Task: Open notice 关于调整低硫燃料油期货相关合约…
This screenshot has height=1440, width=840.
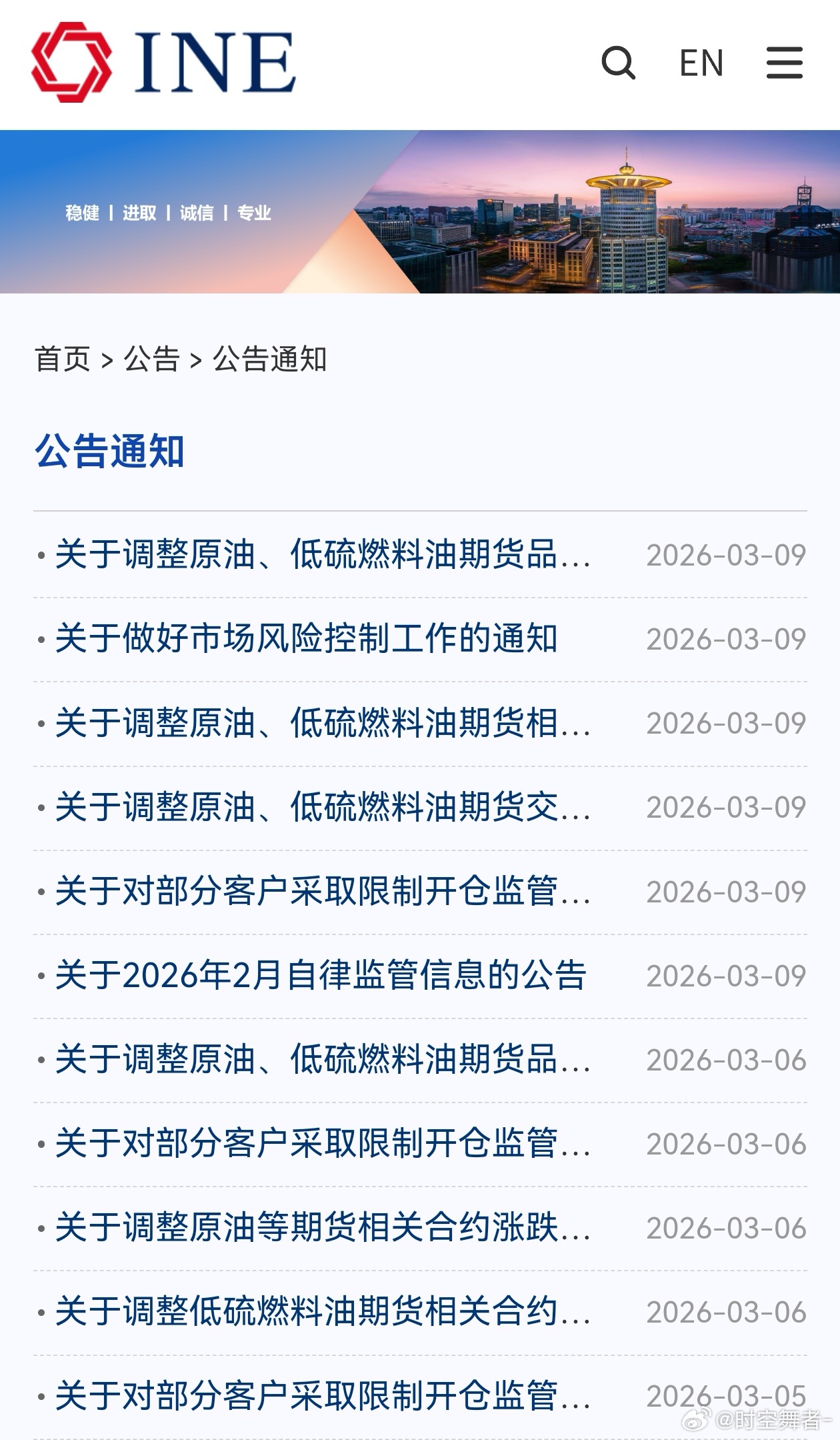Action: point(323,1312)
